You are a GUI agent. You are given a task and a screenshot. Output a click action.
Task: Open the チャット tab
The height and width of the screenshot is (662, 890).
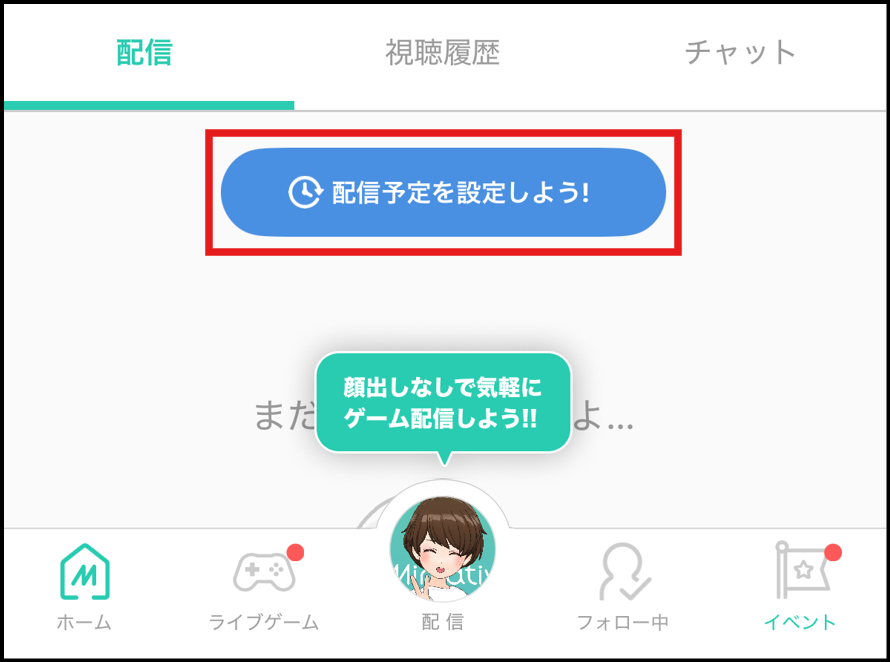pos(740,53)
